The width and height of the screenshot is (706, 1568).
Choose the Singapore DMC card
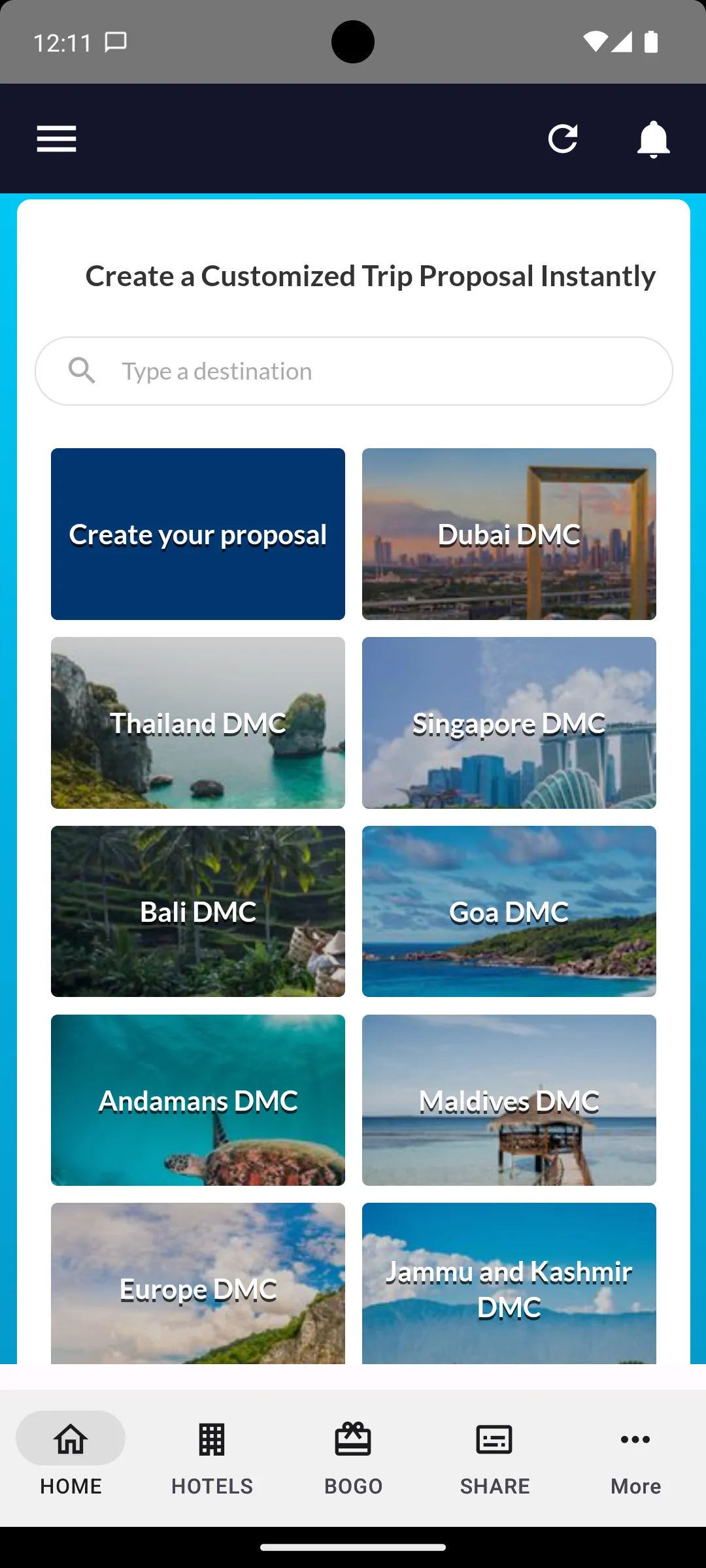[x=509, y=723]
